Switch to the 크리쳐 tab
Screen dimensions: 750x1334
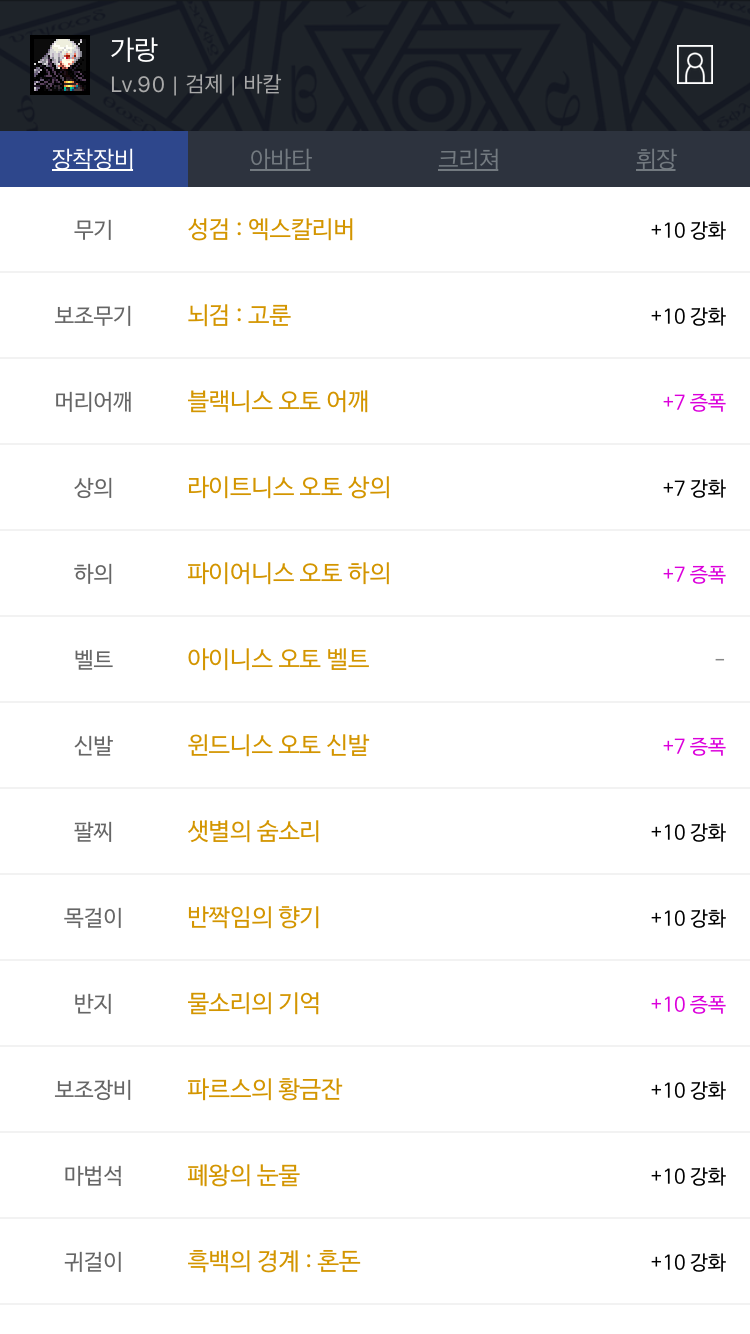[x=468, y=159]
